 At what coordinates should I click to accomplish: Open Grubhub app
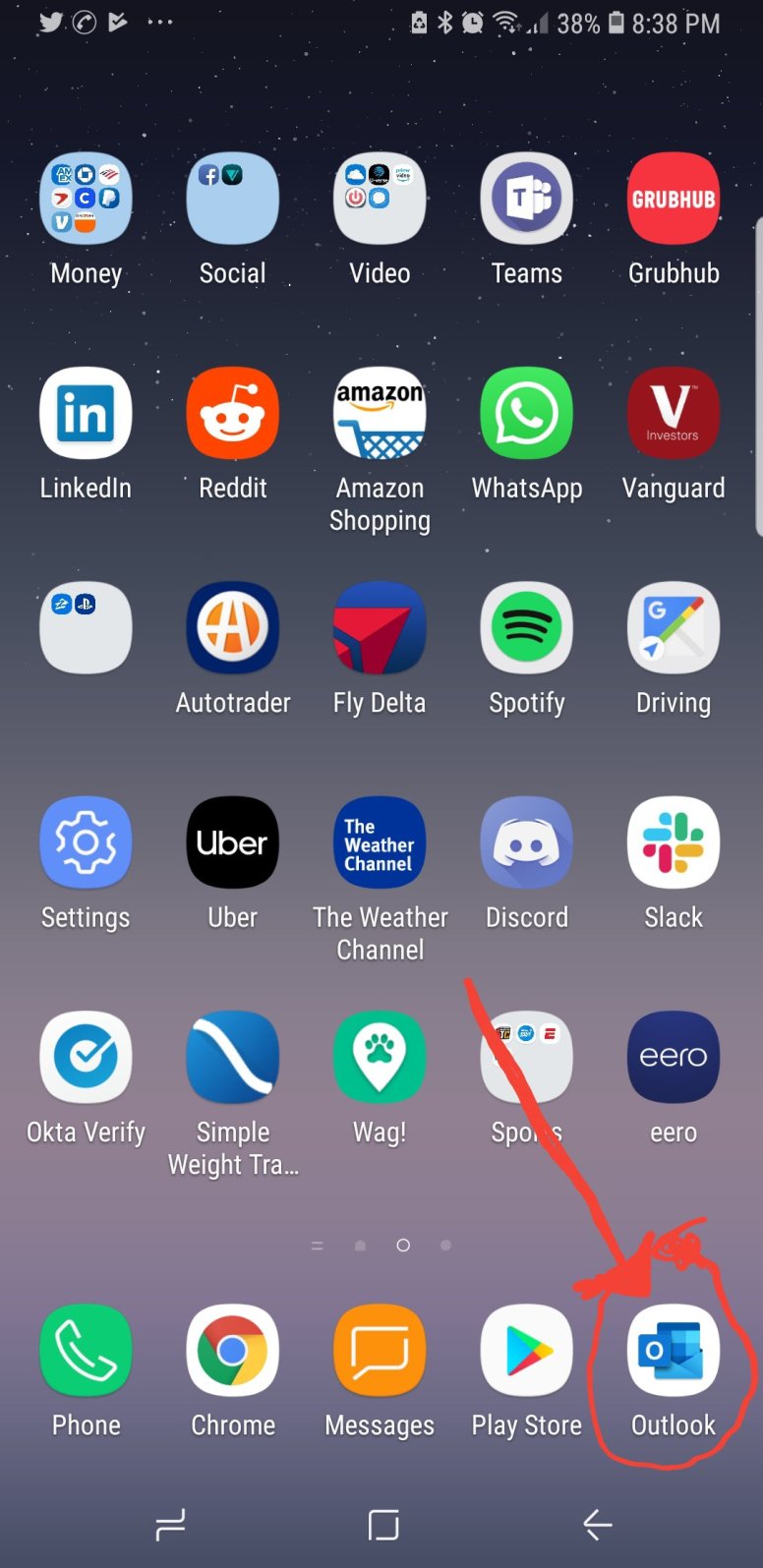tap(674, 199)
